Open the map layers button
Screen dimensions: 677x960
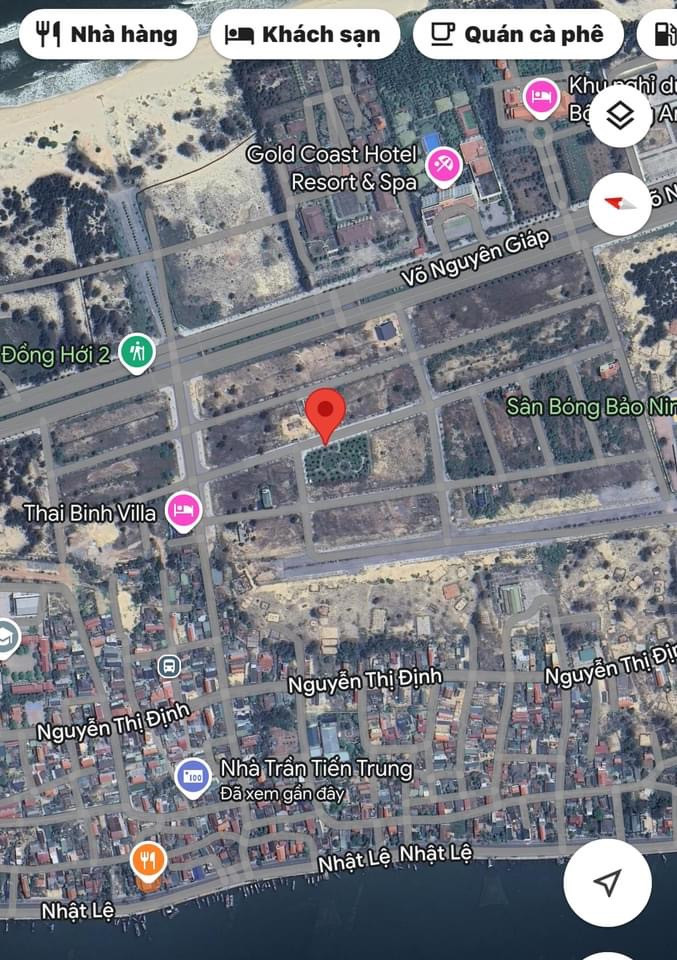pos(621,117)
